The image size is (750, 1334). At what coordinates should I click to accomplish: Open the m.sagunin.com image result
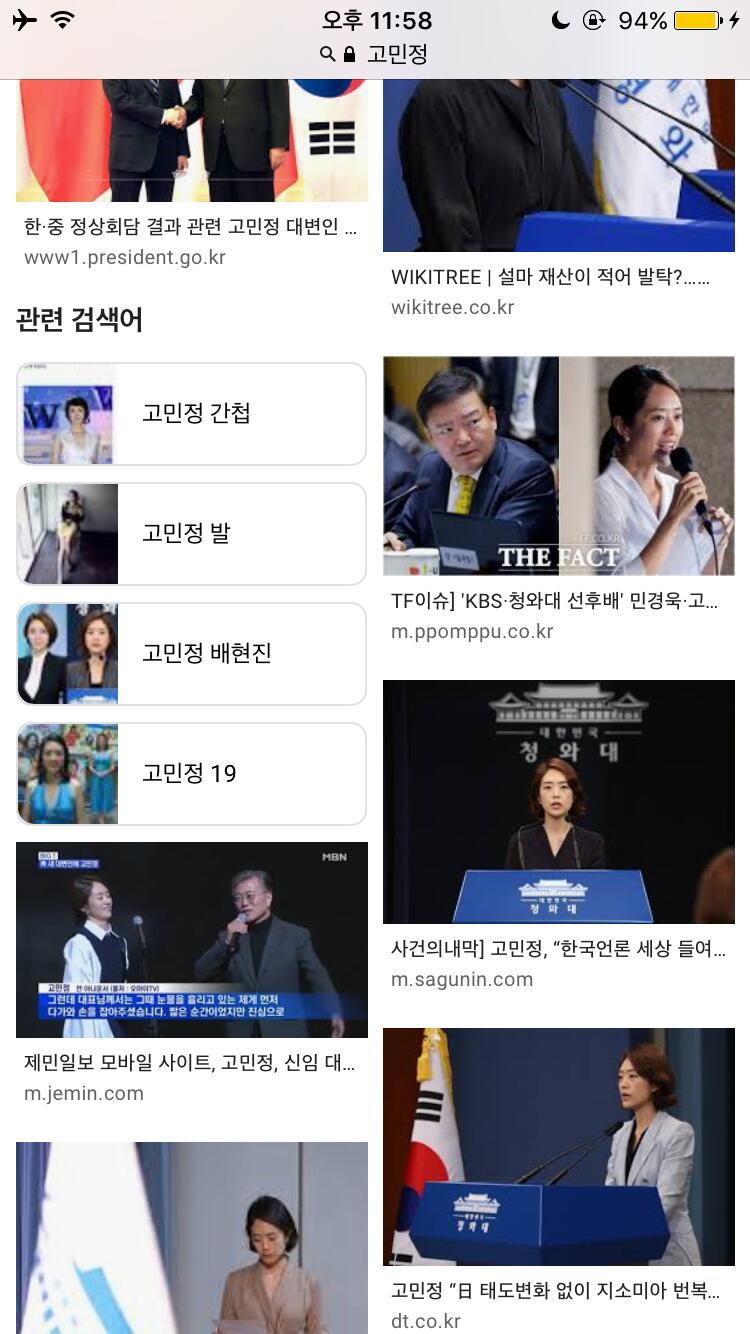coord(559,802)
